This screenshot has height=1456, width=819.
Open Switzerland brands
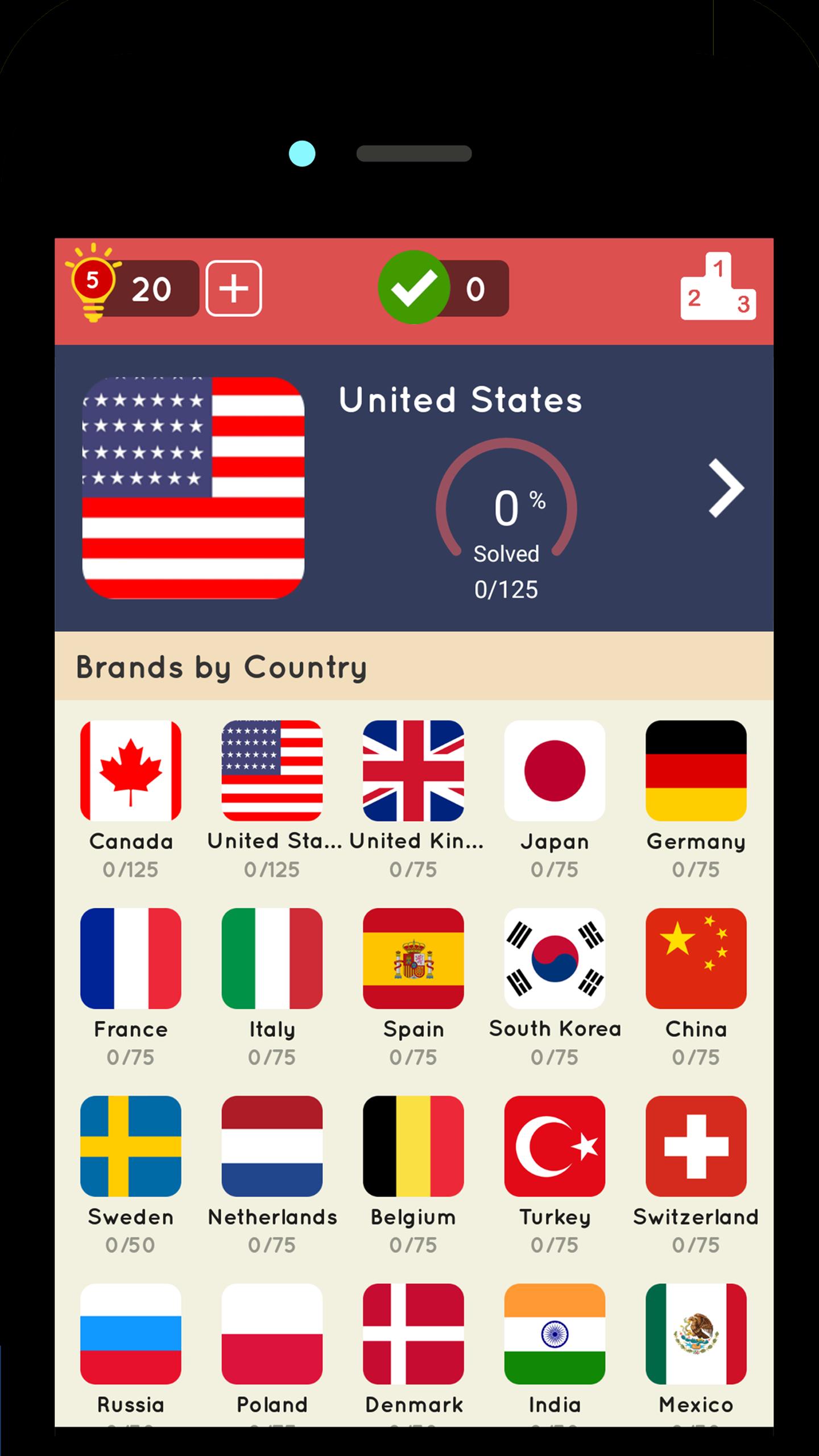coord(696,1146)
